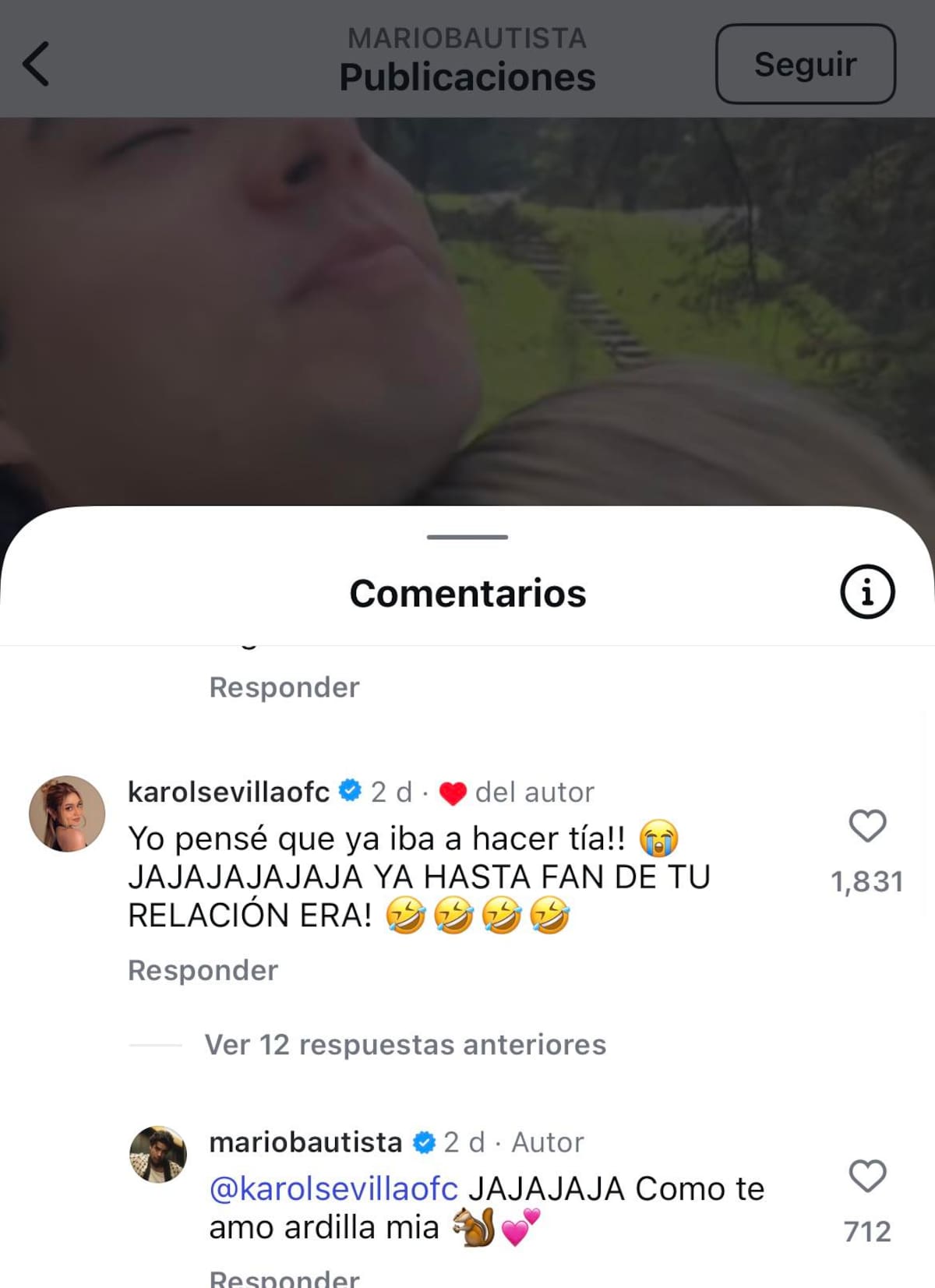935x1288 pixels.
Task: Tap the verified badge next to mariobautista
Action: coord(425,1142)
